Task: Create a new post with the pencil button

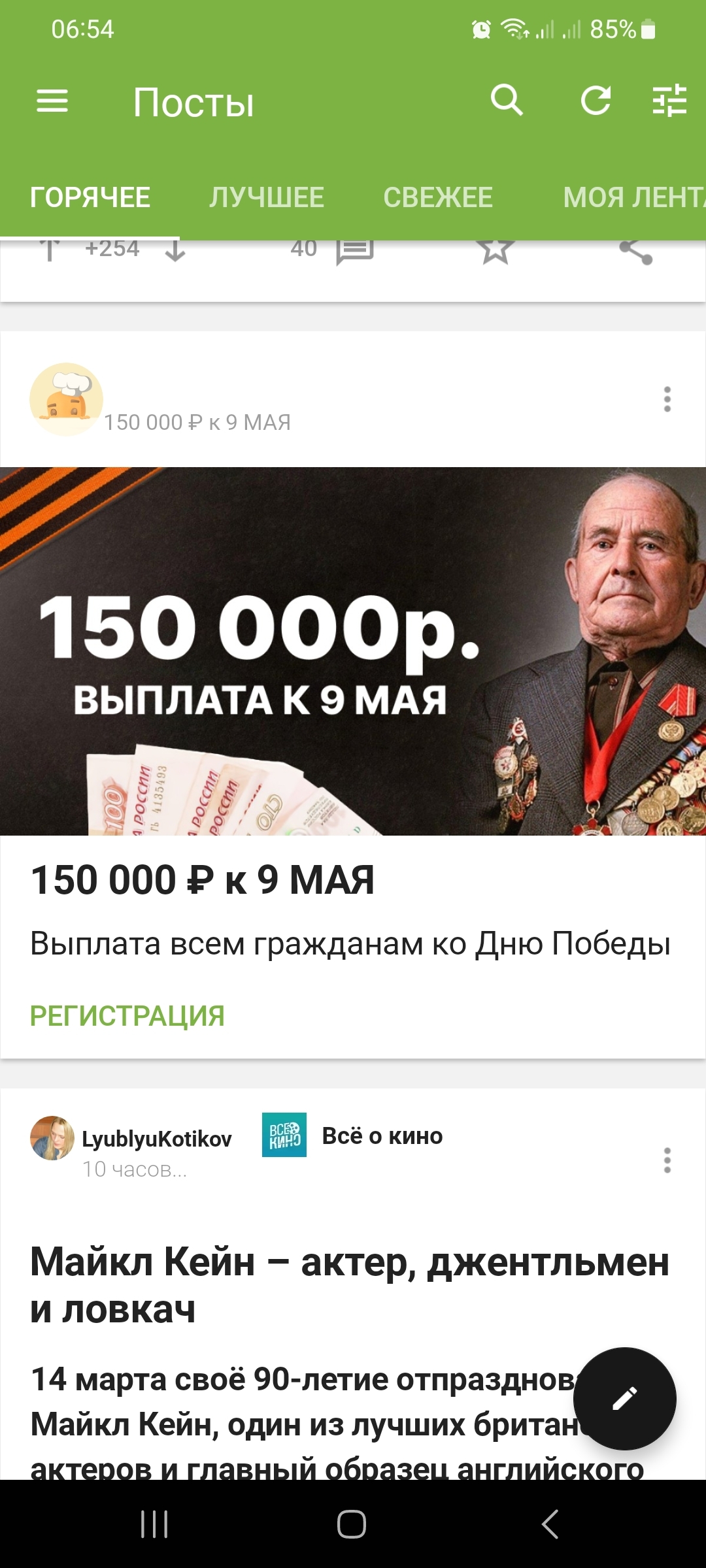Action: (624, 1398)
